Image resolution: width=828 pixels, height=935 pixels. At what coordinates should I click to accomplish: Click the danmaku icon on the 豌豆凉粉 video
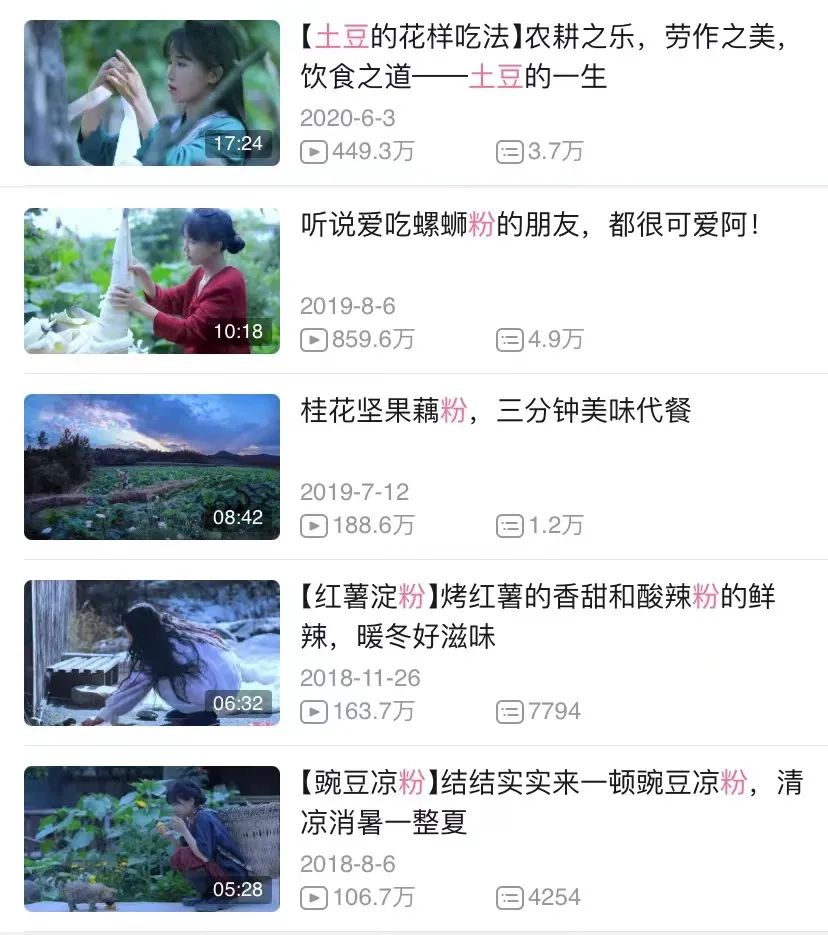[511, 898]
